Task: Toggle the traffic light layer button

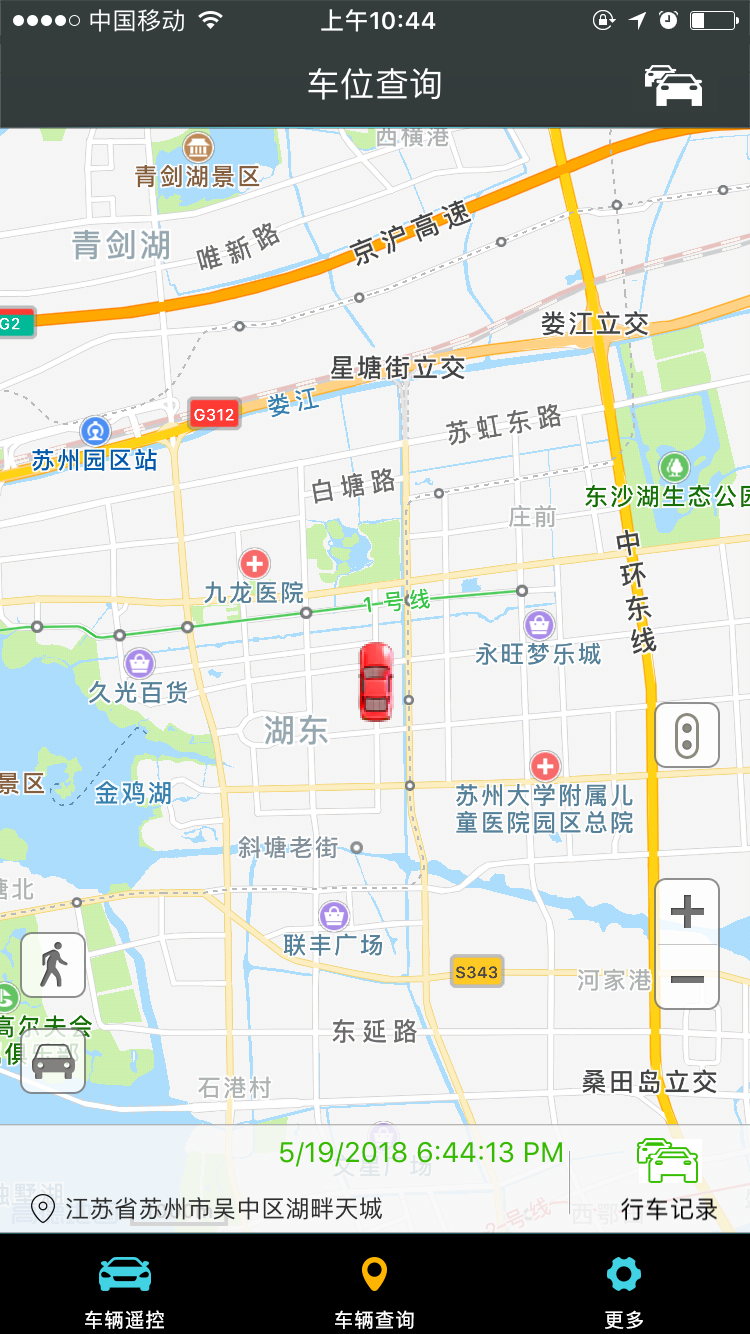Action: (x=687, y=735)
